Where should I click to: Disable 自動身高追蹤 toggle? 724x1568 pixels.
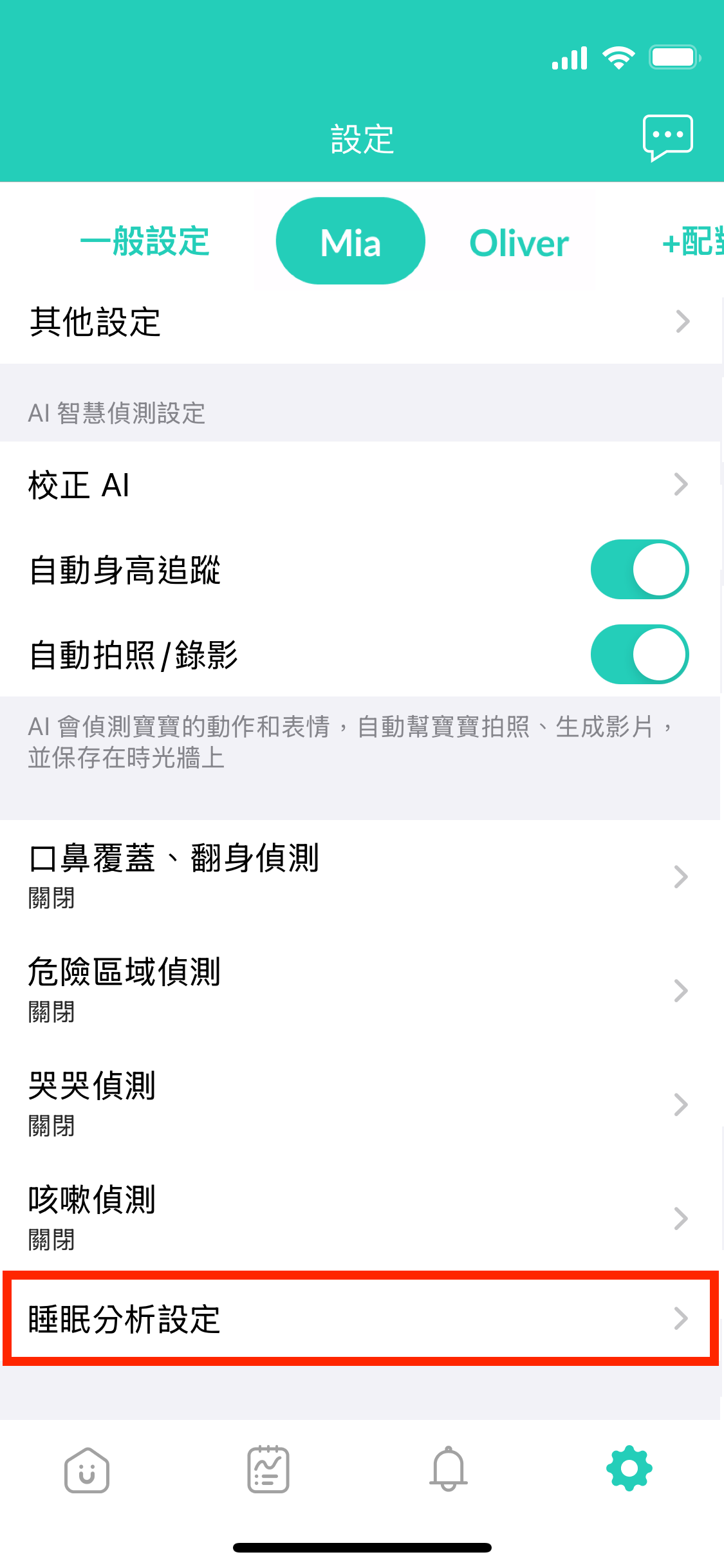(639, 569)
